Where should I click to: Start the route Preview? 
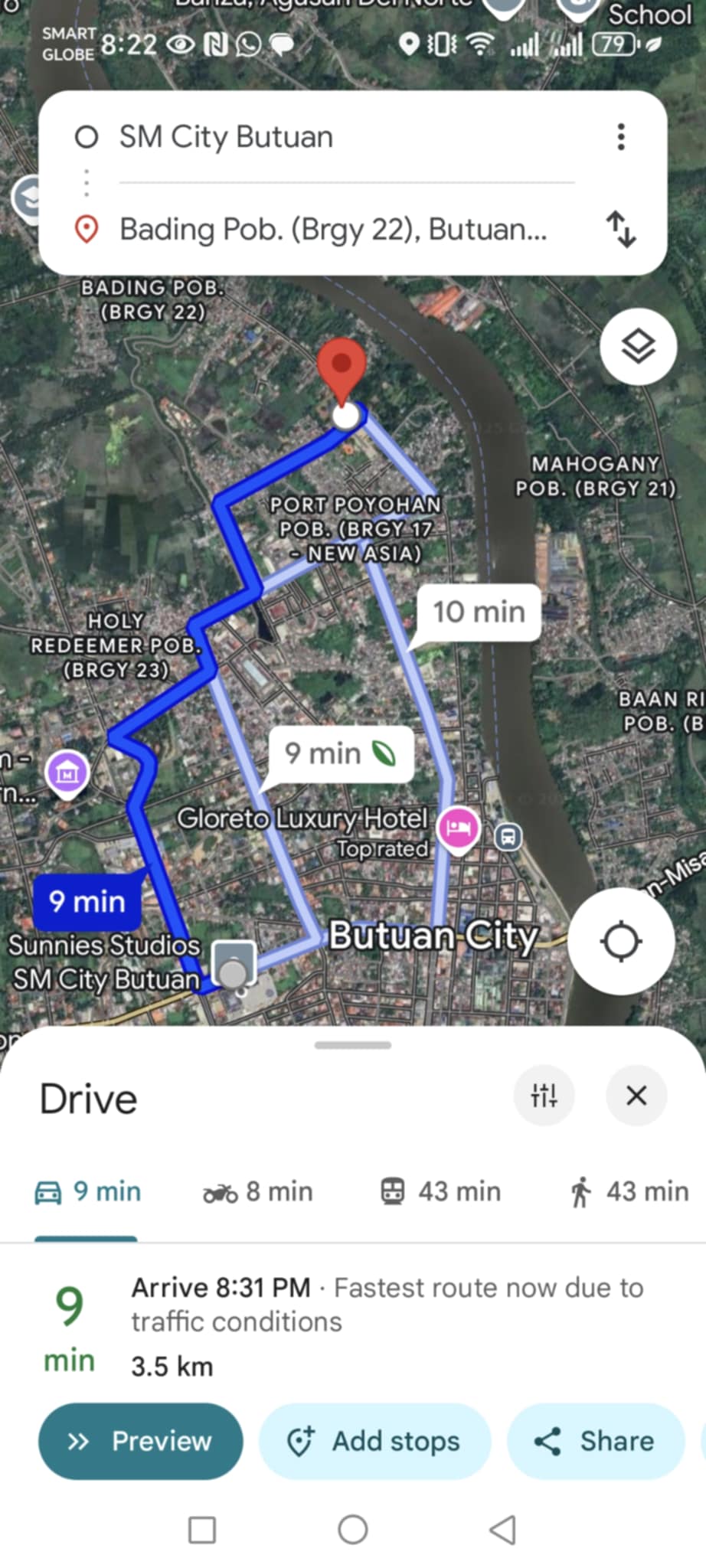tap(141, 1441)
